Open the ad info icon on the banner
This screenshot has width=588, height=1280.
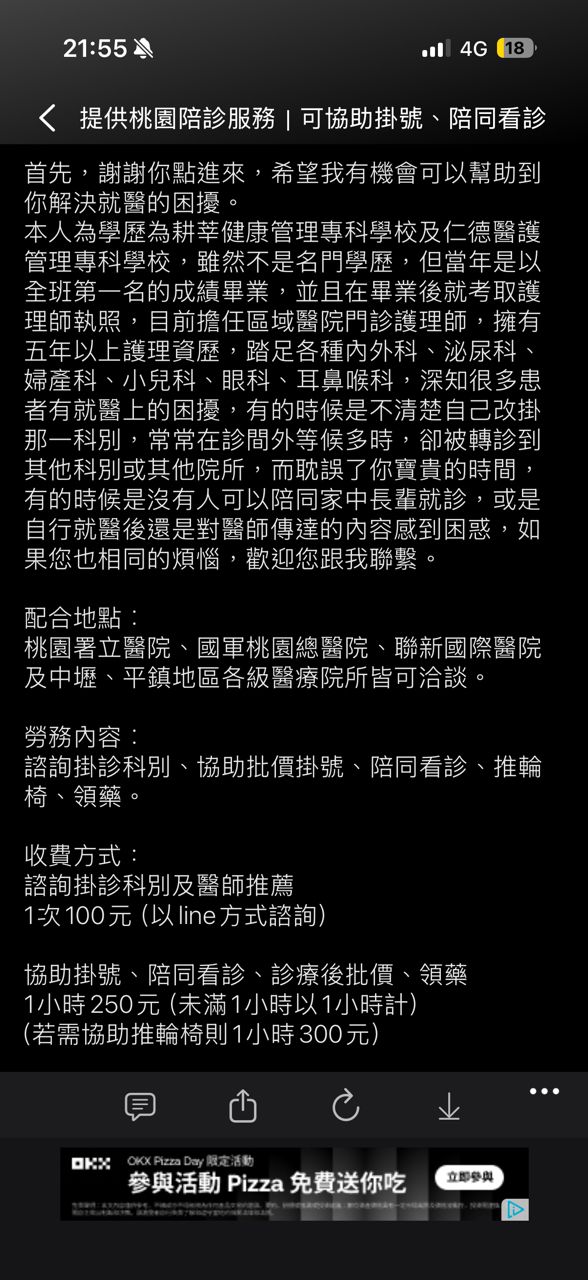514,1209
